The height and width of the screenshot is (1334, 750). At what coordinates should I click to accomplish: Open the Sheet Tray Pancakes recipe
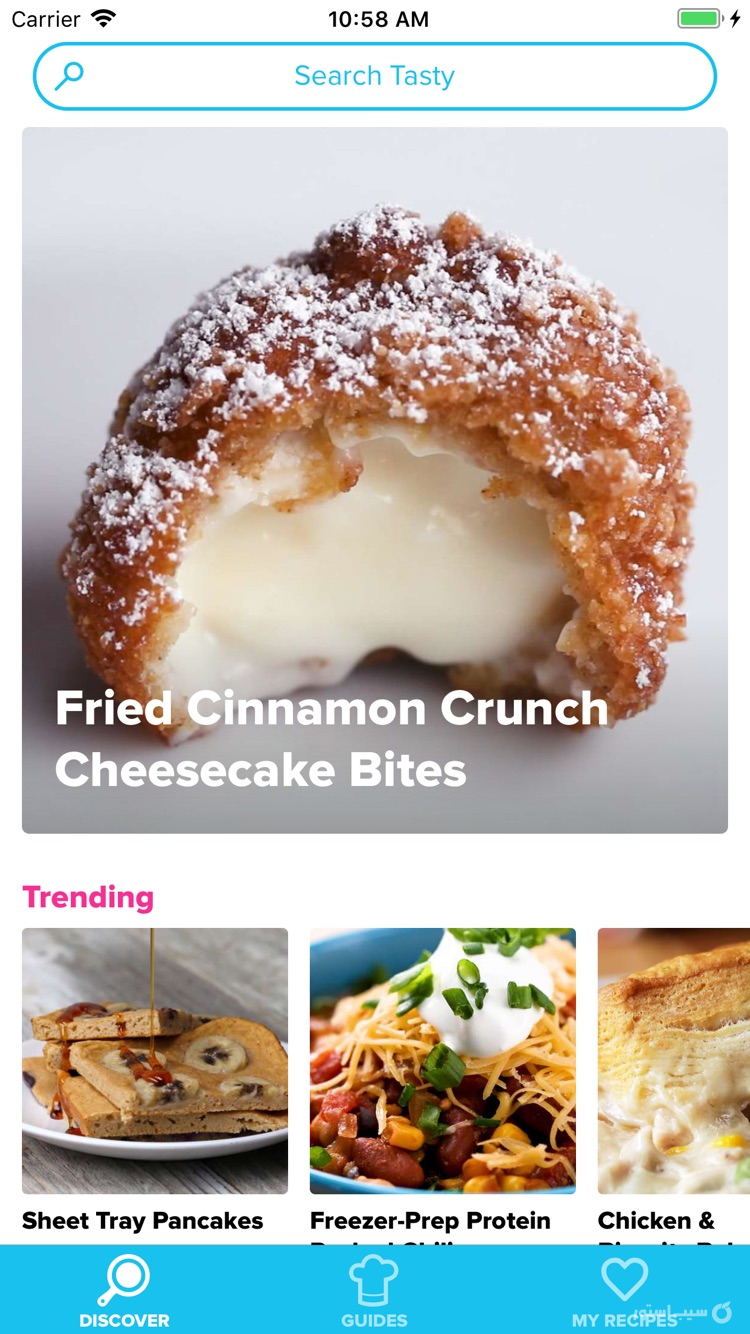[x=155, y=1061]
